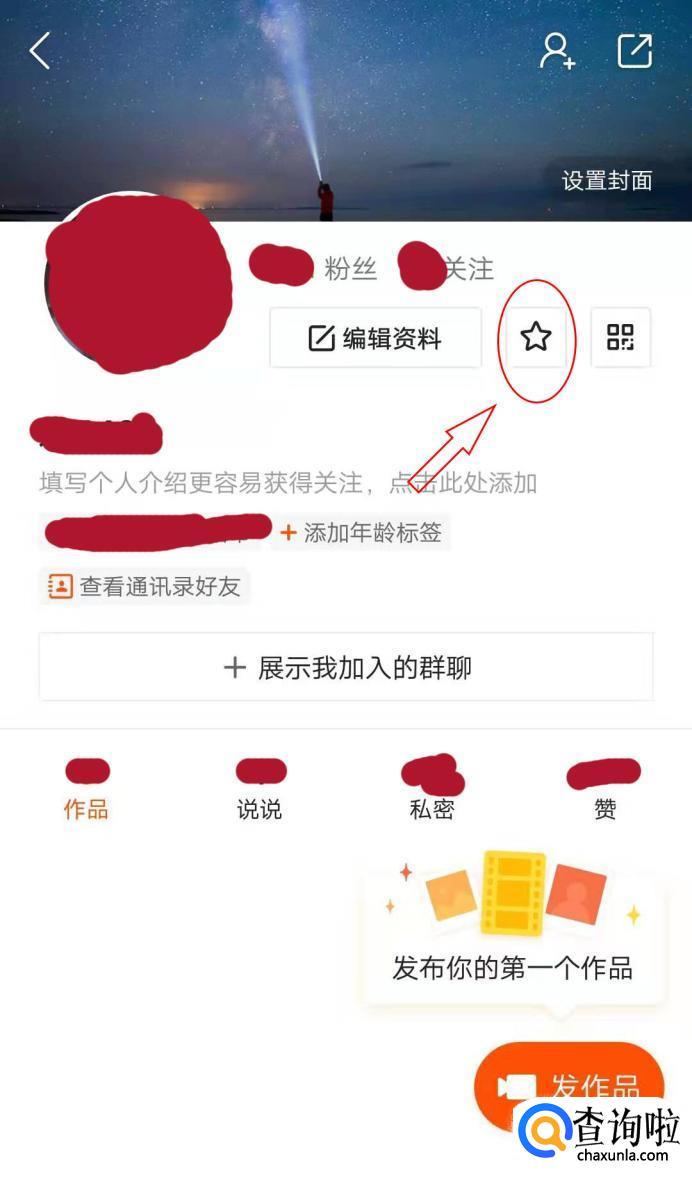The image size is (692, 1186).
Task: Open 查看通讯录好友
Action: click(145, 586)
